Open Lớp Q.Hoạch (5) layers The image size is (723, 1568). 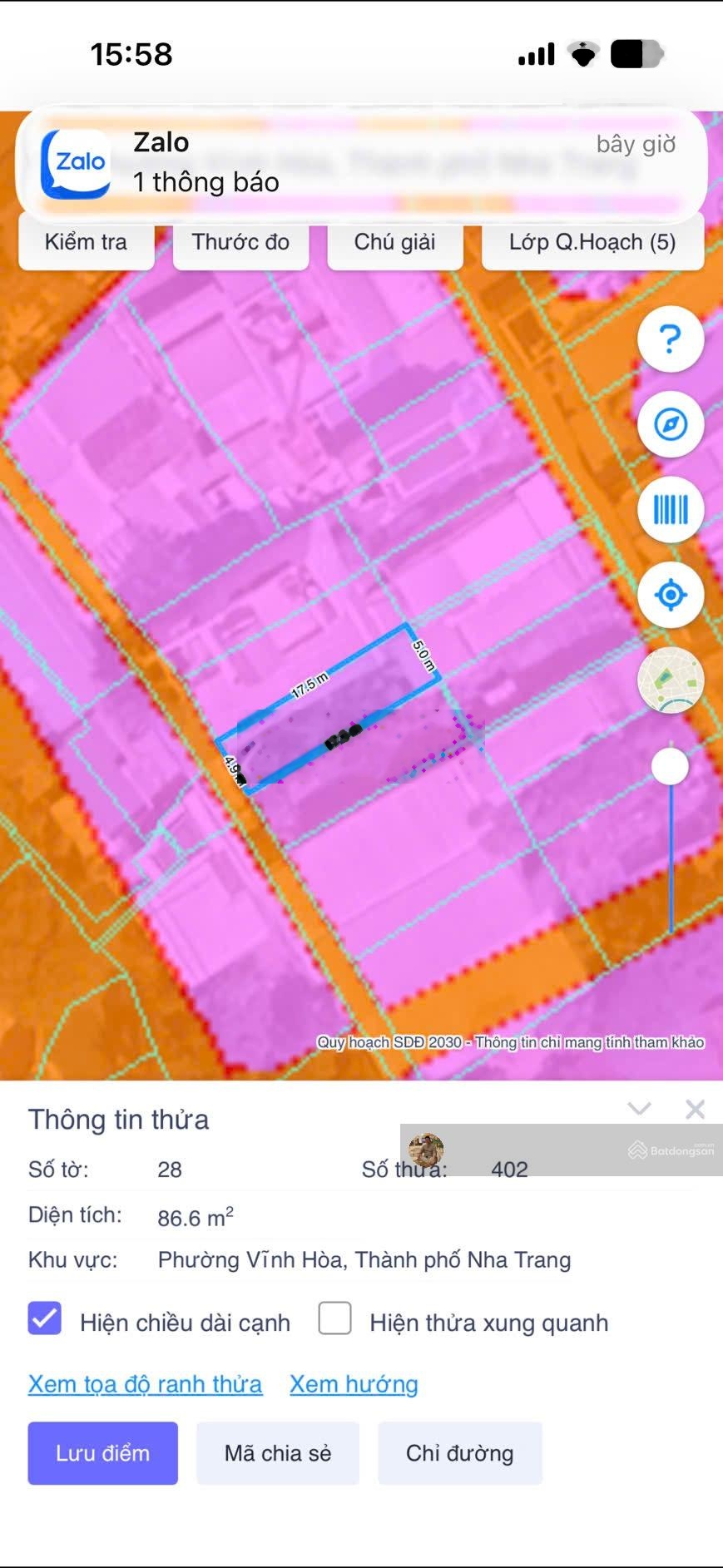(x=592, y=242)
